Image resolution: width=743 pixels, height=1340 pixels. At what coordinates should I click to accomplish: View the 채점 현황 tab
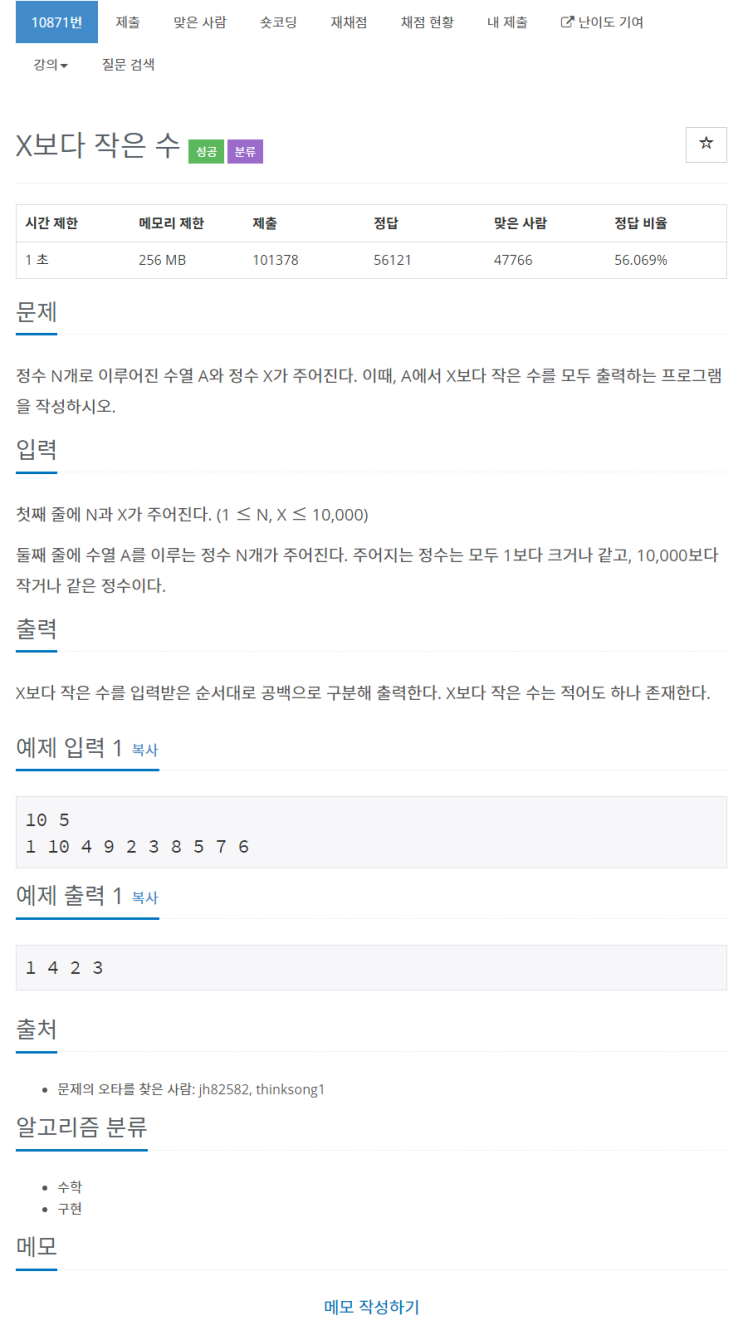coord(427,22)
